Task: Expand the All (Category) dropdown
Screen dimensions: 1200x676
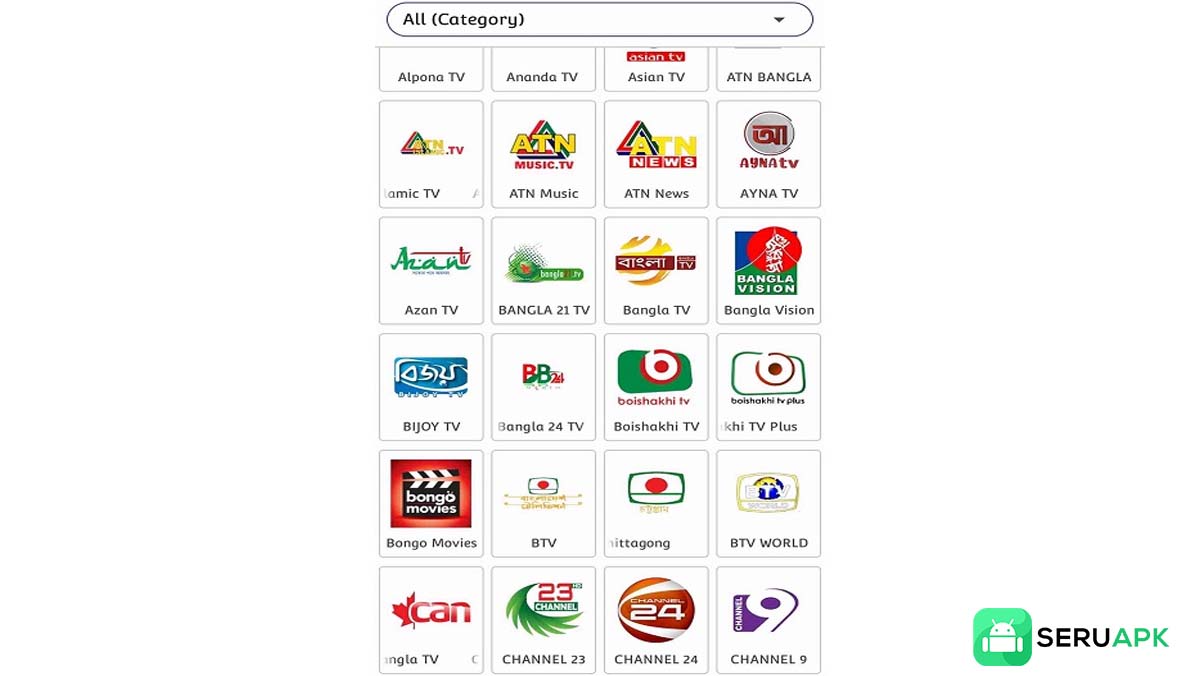Action: [x=600, y=20]
